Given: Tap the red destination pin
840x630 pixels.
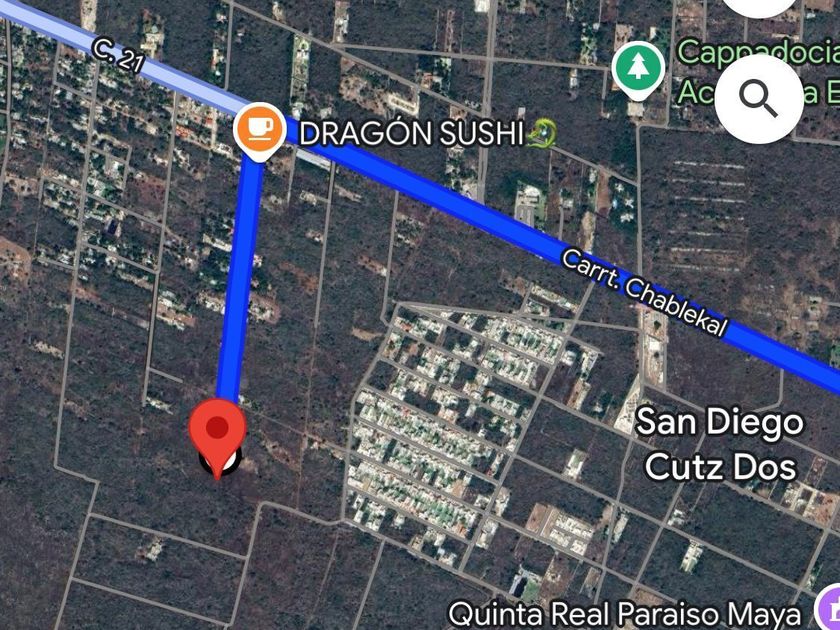Looking at the screenshot, I should [218, 432].
